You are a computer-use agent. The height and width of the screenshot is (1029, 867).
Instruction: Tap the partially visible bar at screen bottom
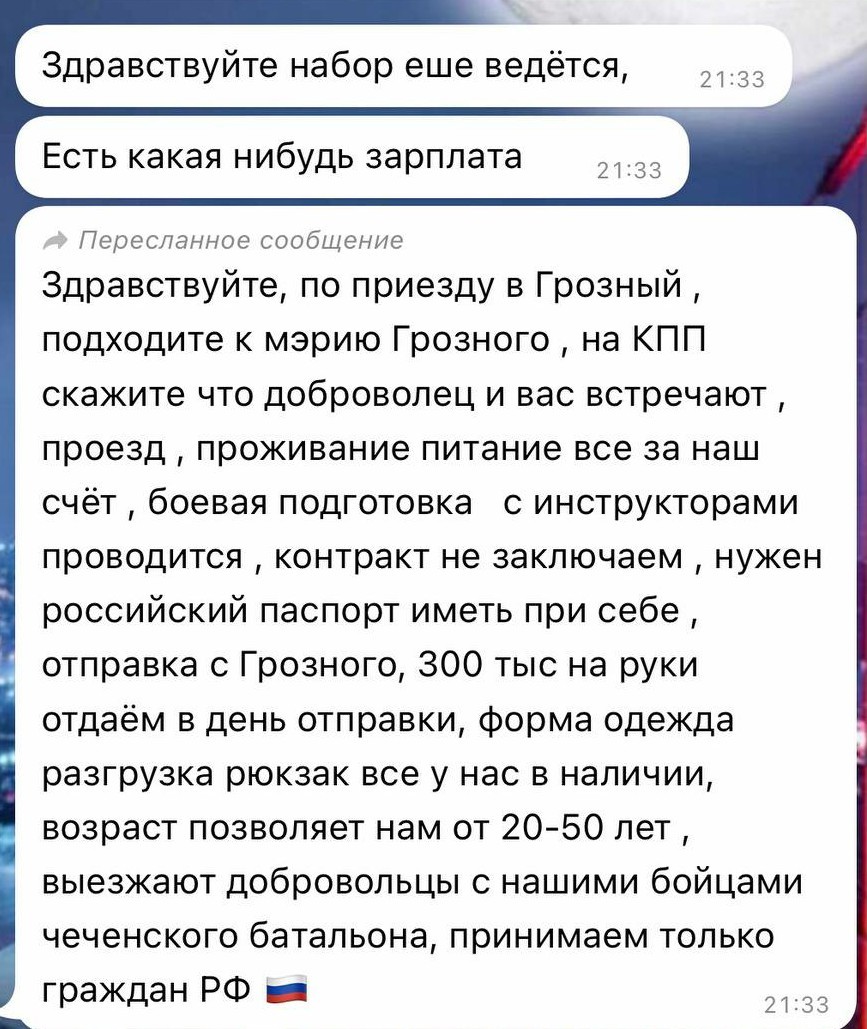tap(433, 1025)
